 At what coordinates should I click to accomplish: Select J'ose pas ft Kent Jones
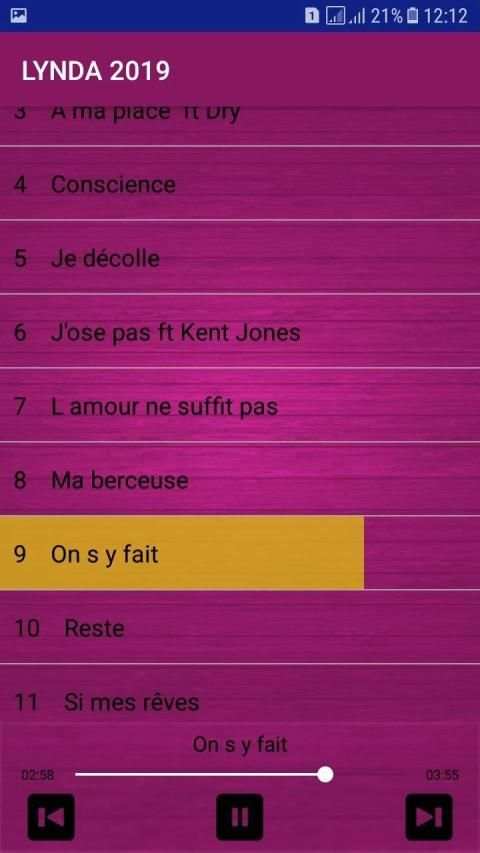pyautogui.click(x=240, y=332)
